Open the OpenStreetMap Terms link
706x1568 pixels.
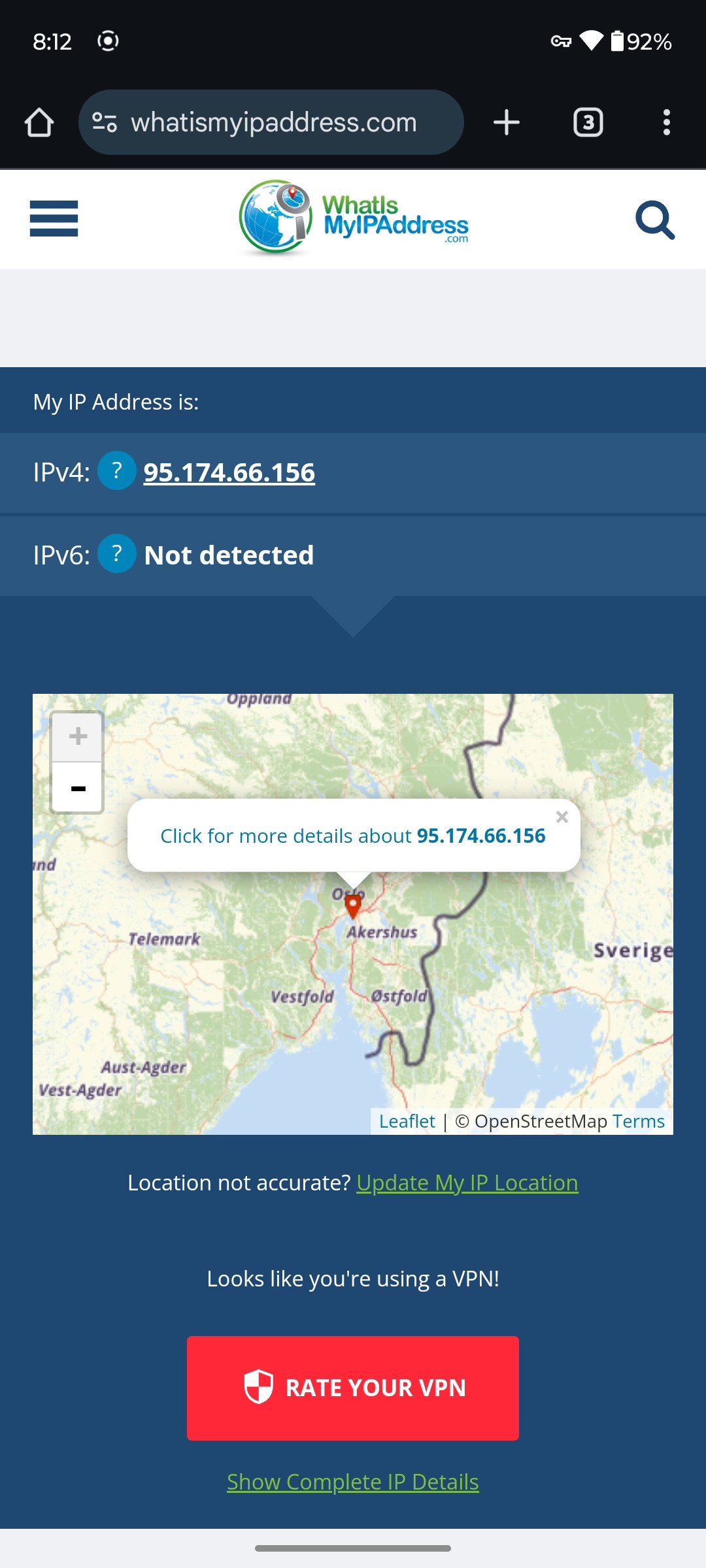[638, 1121]
